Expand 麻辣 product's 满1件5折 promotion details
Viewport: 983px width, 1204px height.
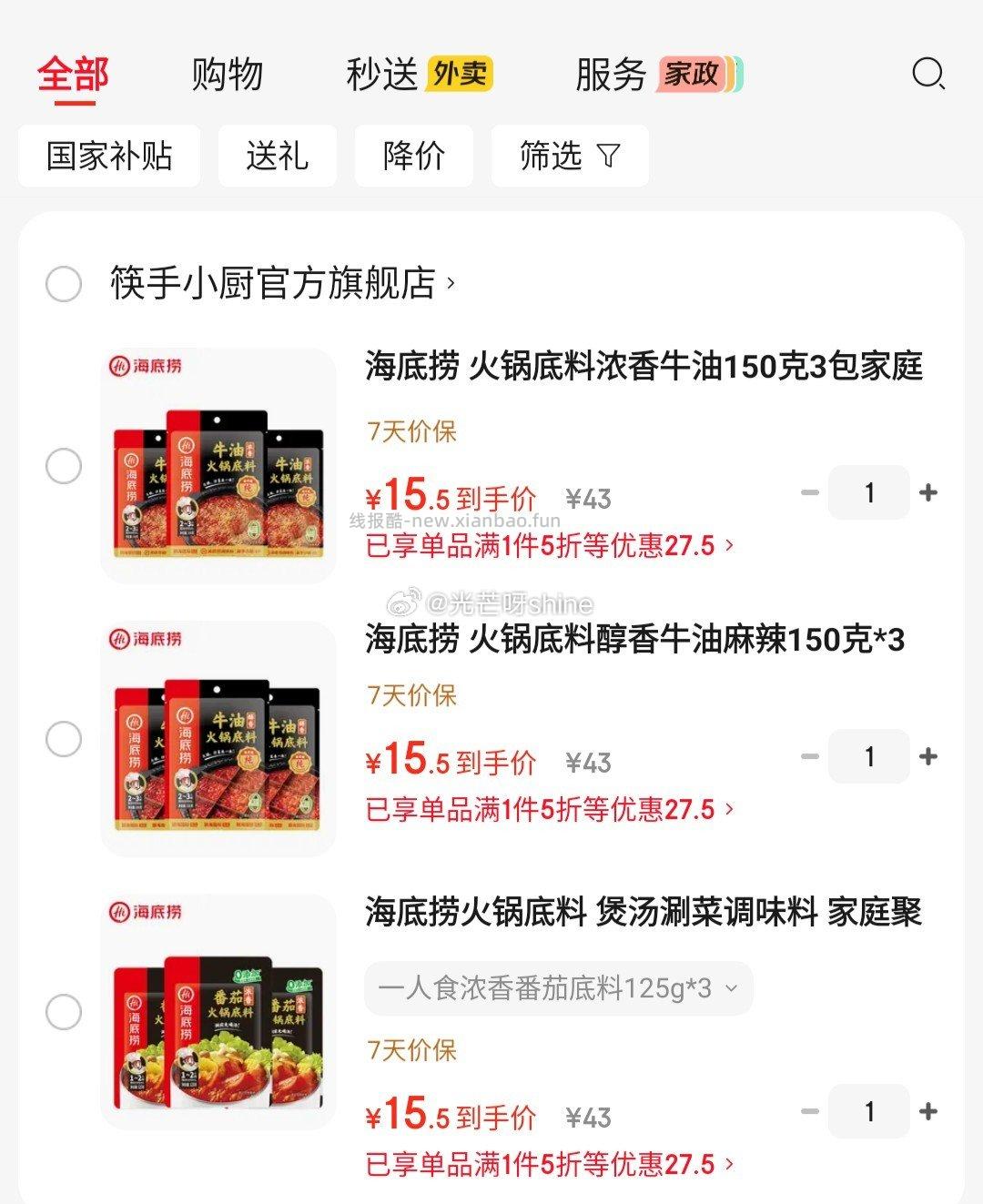click(x=546, y=808)
